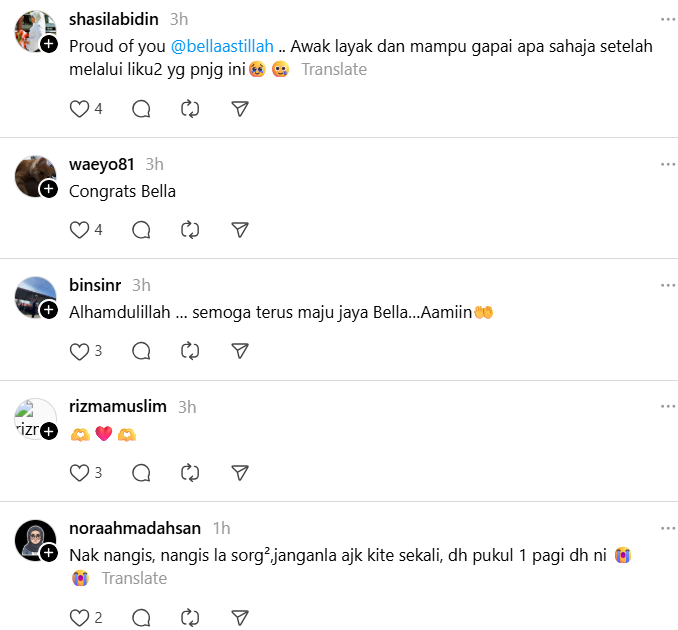
Task: Reply to shasilabidin's comment
Action: [141, 109]
